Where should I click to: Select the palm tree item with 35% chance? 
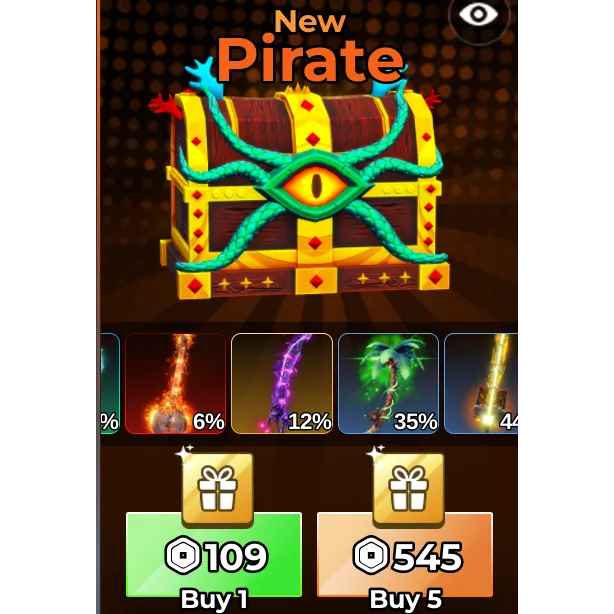tap(388, 383)
